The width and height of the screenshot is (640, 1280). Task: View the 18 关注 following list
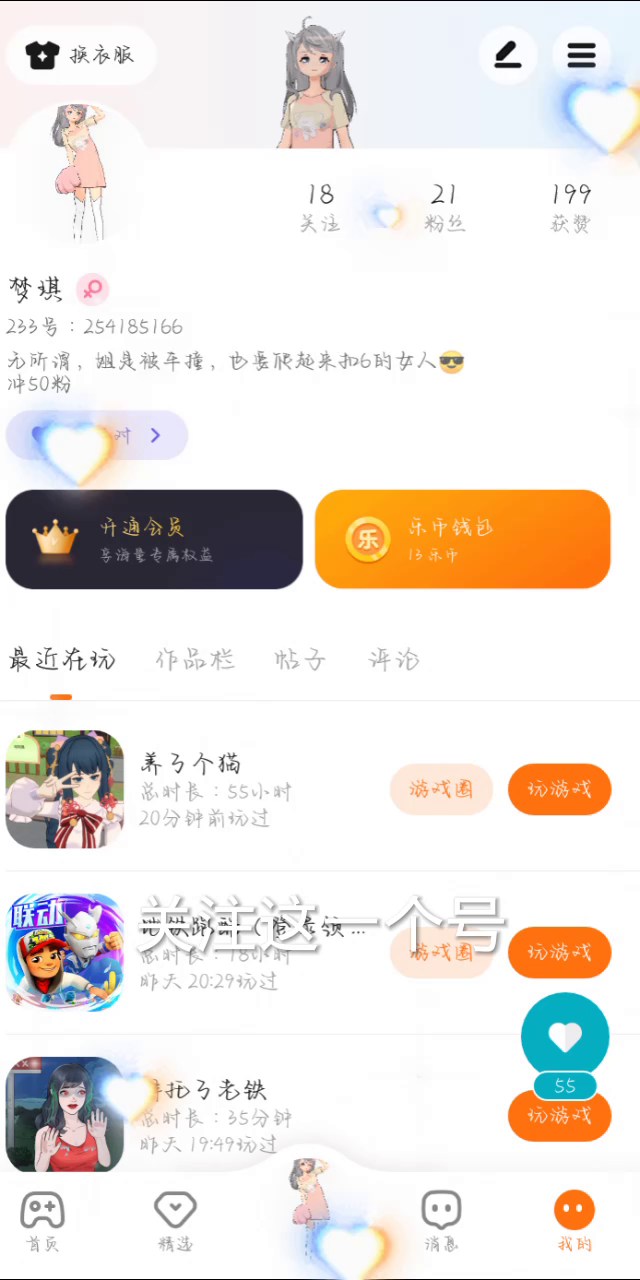320,207
